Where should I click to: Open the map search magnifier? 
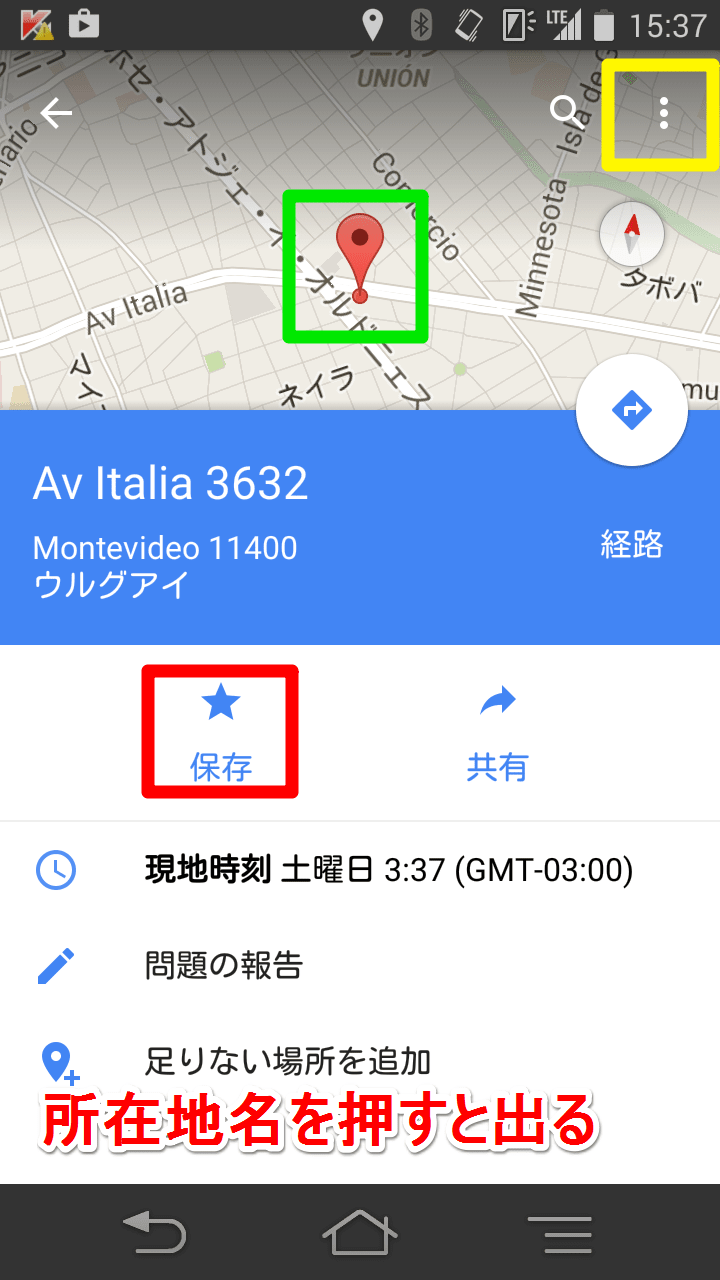pos(565,110)
